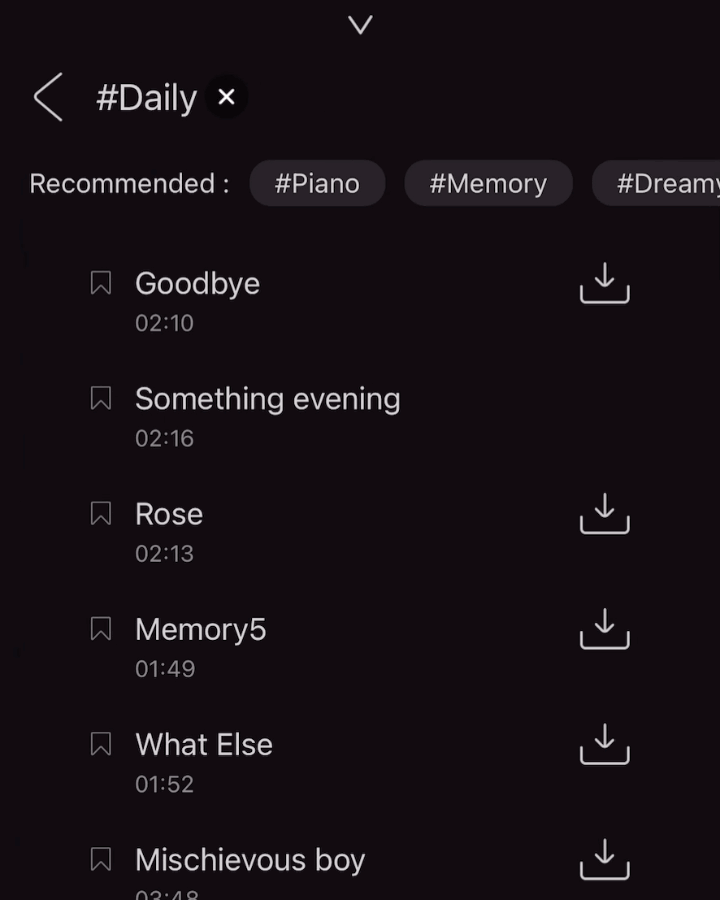720x900 pixels.
Task: Download the Memory5 track
Action: point(604,629)
